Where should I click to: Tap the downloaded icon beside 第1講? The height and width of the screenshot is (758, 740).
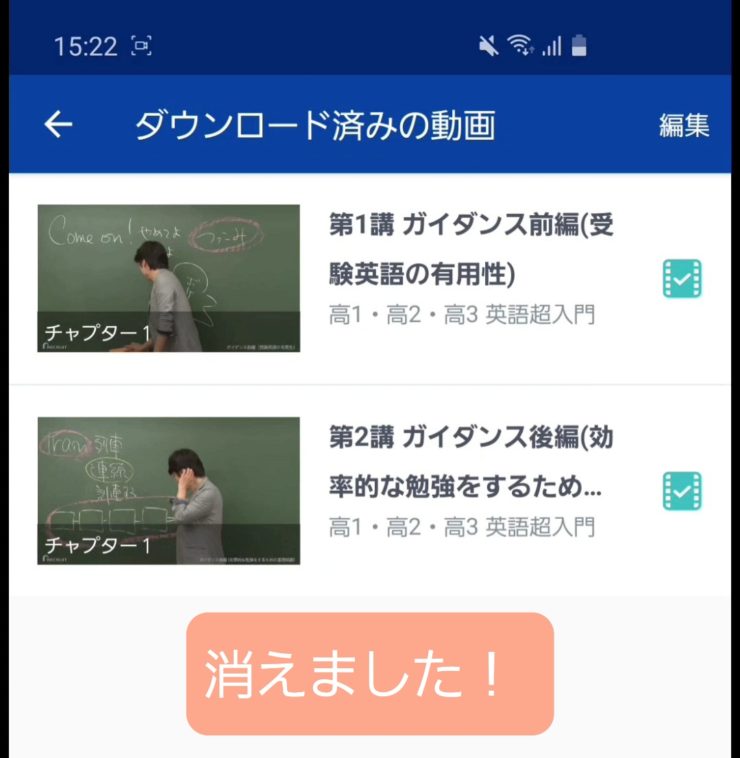[682, 279]
